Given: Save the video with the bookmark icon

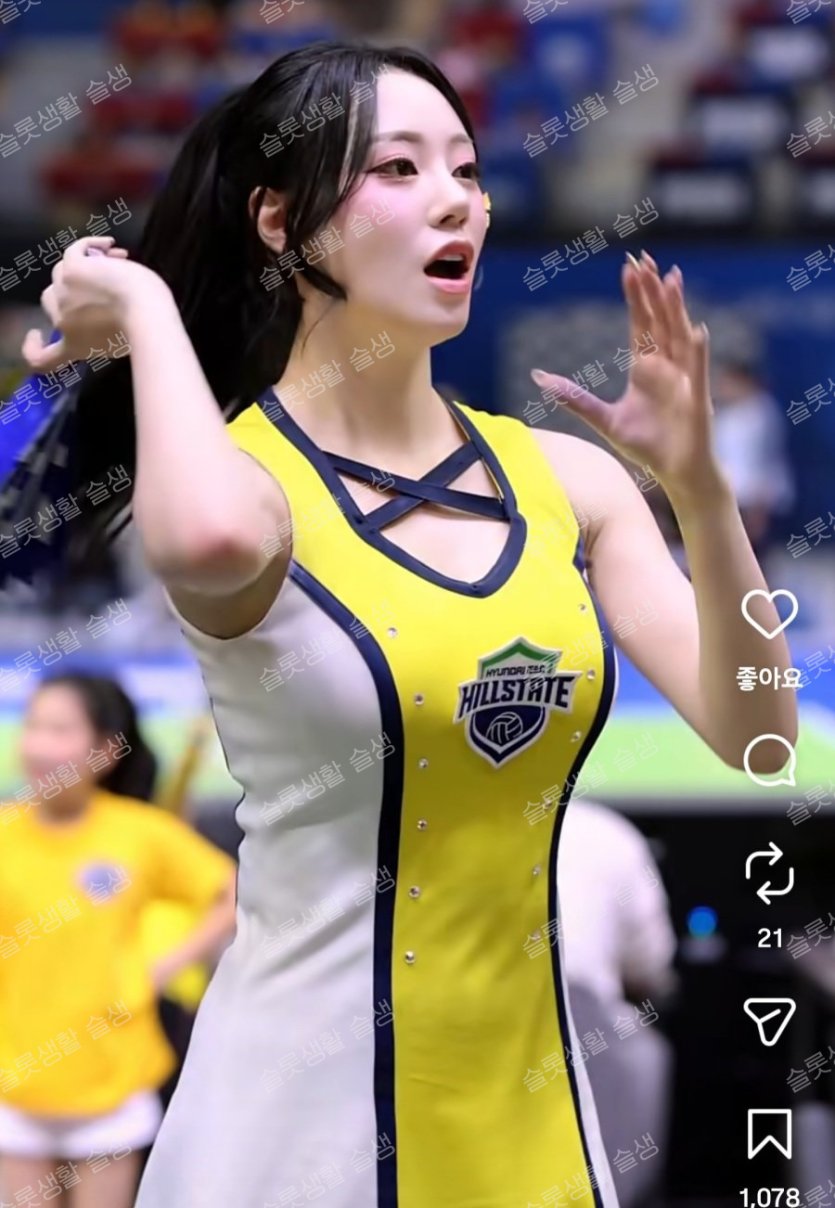Looking at the screenshot, I should 769,1133.
